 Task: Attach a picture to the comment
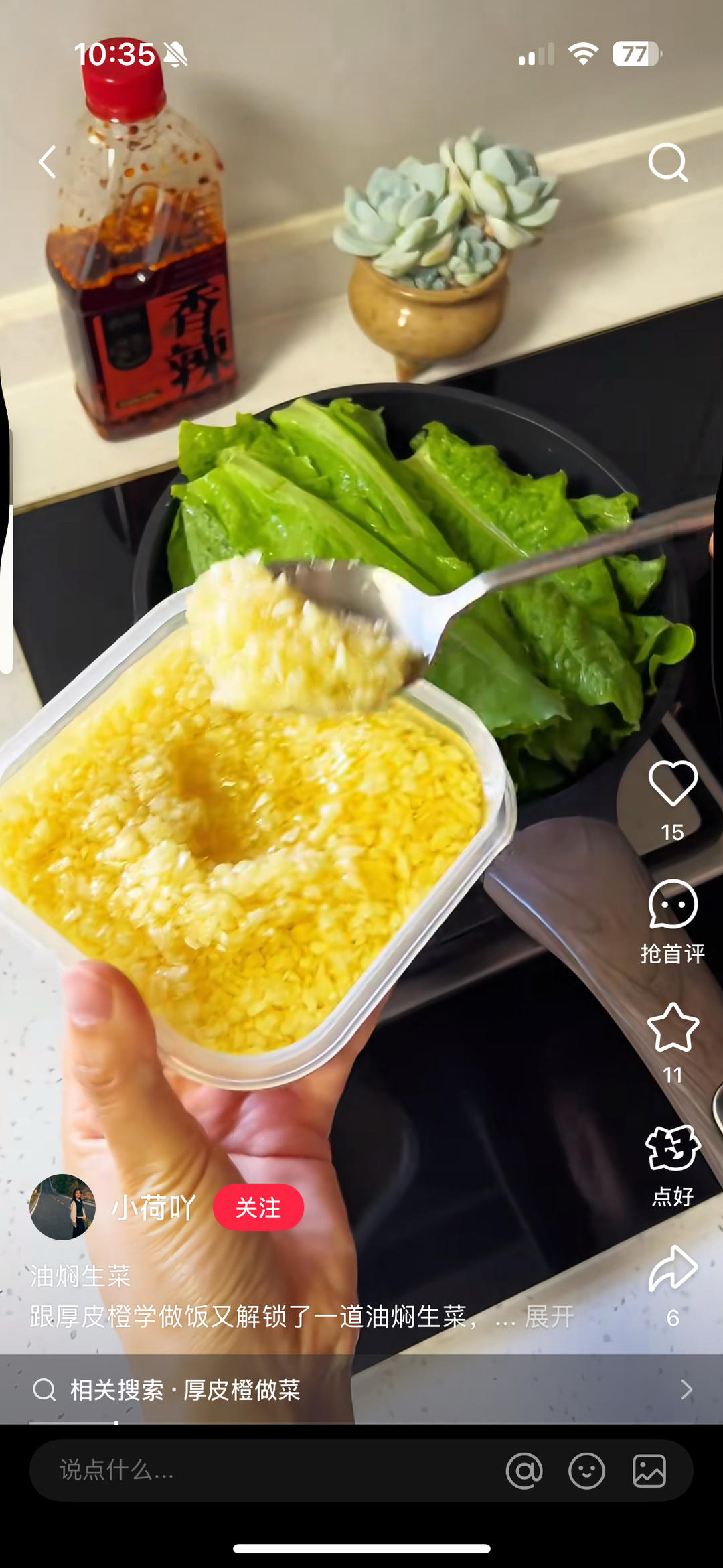pyautogui.click(x=649, y=1471)
